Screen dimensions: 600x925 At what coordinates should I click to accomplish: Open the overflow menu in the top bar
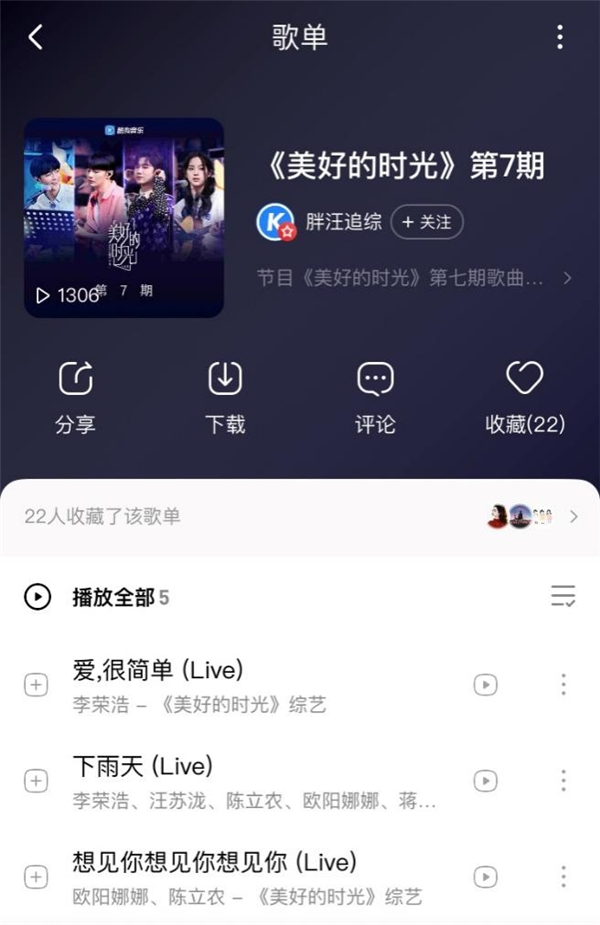point(560,38)
